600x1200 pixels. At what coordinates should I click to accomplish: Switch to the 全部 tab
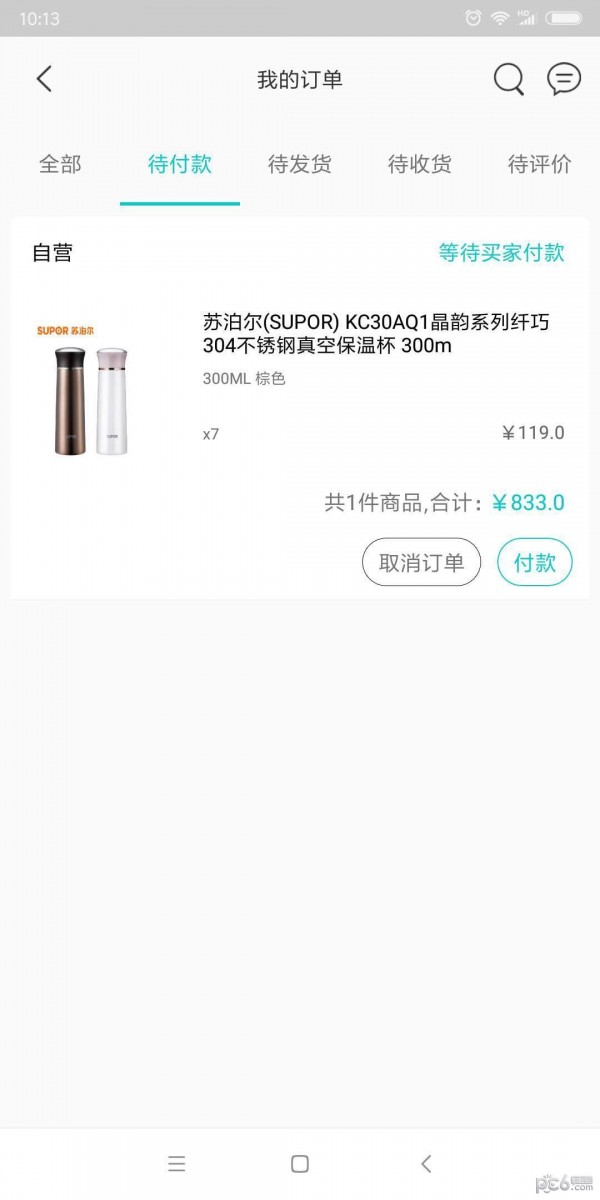60,164
